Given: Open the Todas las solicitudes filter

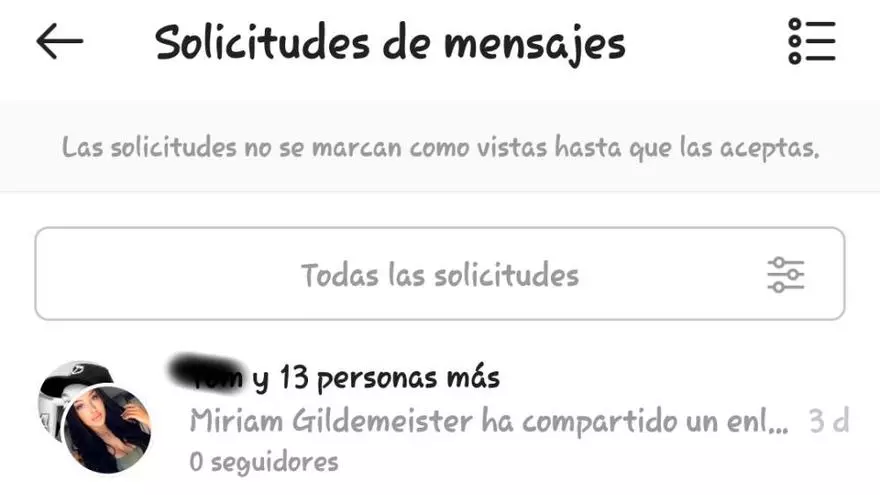Looking at the screenshot, I should (x=440, y=274).
